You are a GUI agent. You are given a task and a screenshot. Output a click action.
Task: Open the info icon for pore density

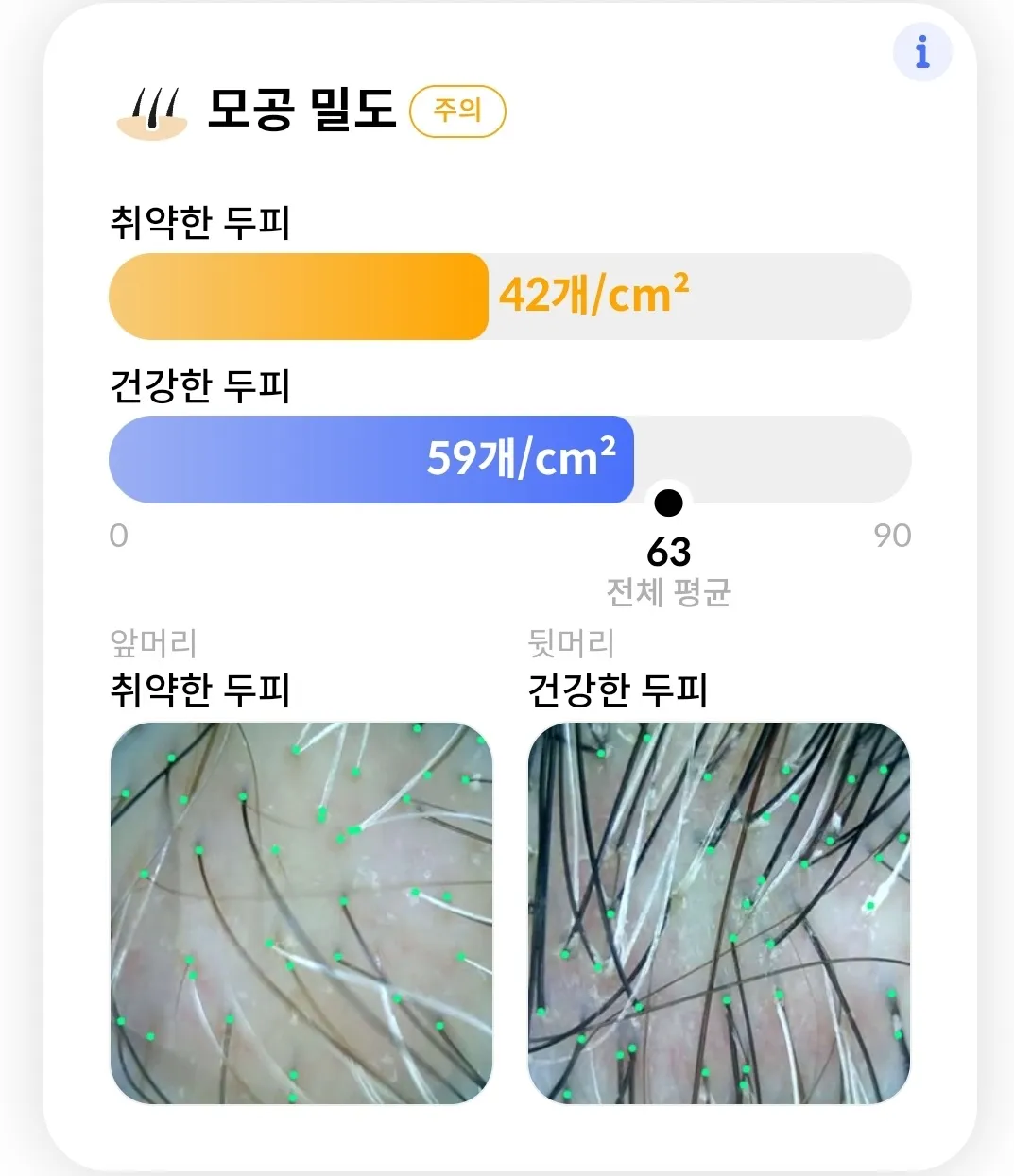coord(921,51)
